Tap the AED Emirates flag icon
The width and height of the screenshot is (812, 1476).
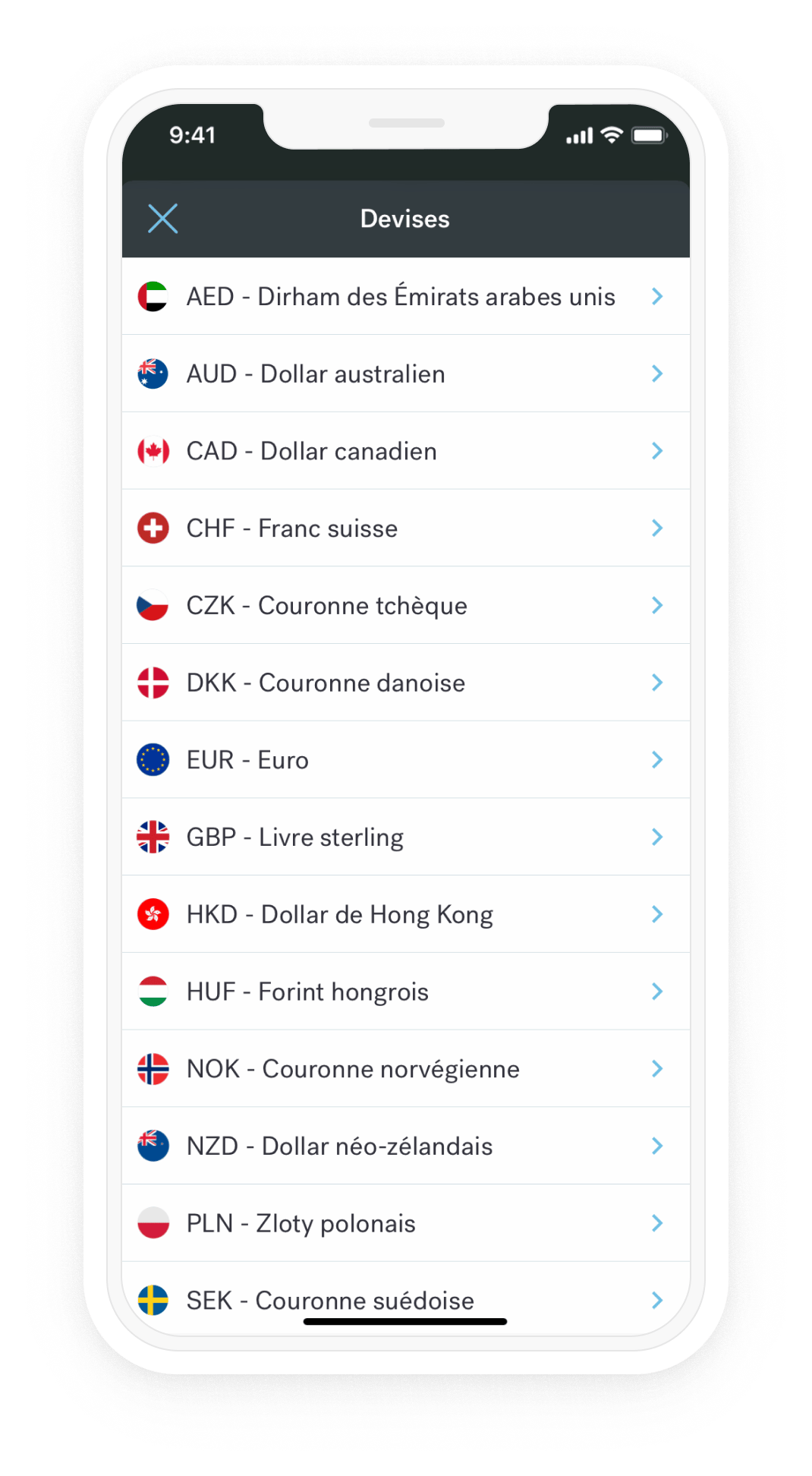[x=154, y=297]
